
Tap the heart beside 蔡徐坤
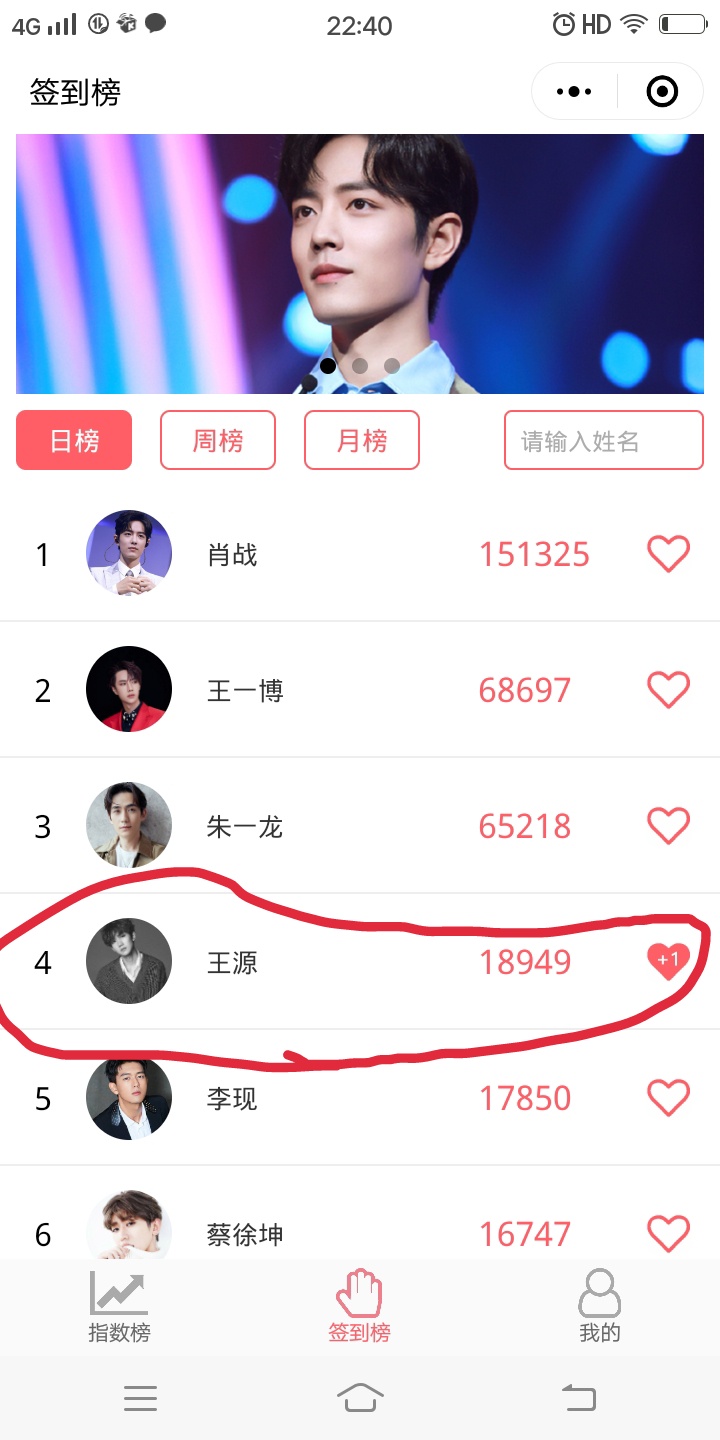[668, 1233]
